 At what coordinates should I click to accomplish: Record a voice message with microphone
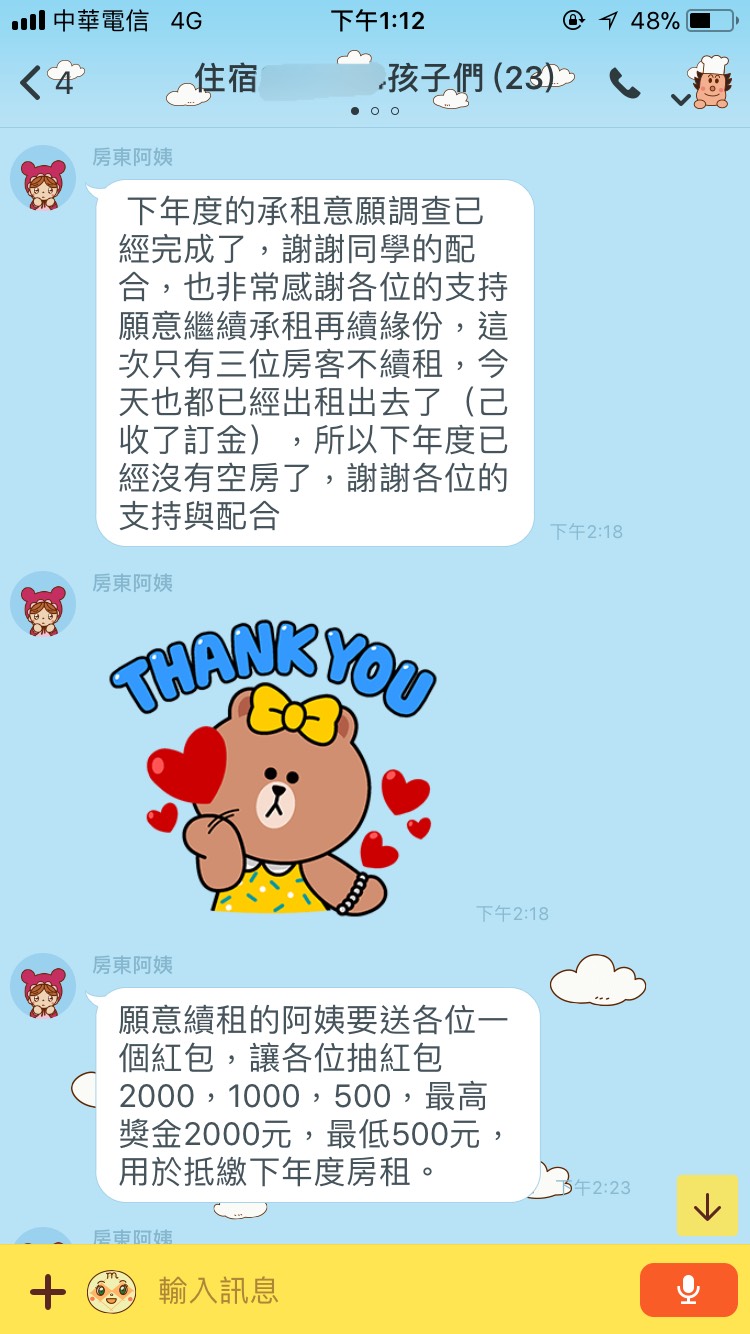pyautogui.click(x=687, y=1290)
